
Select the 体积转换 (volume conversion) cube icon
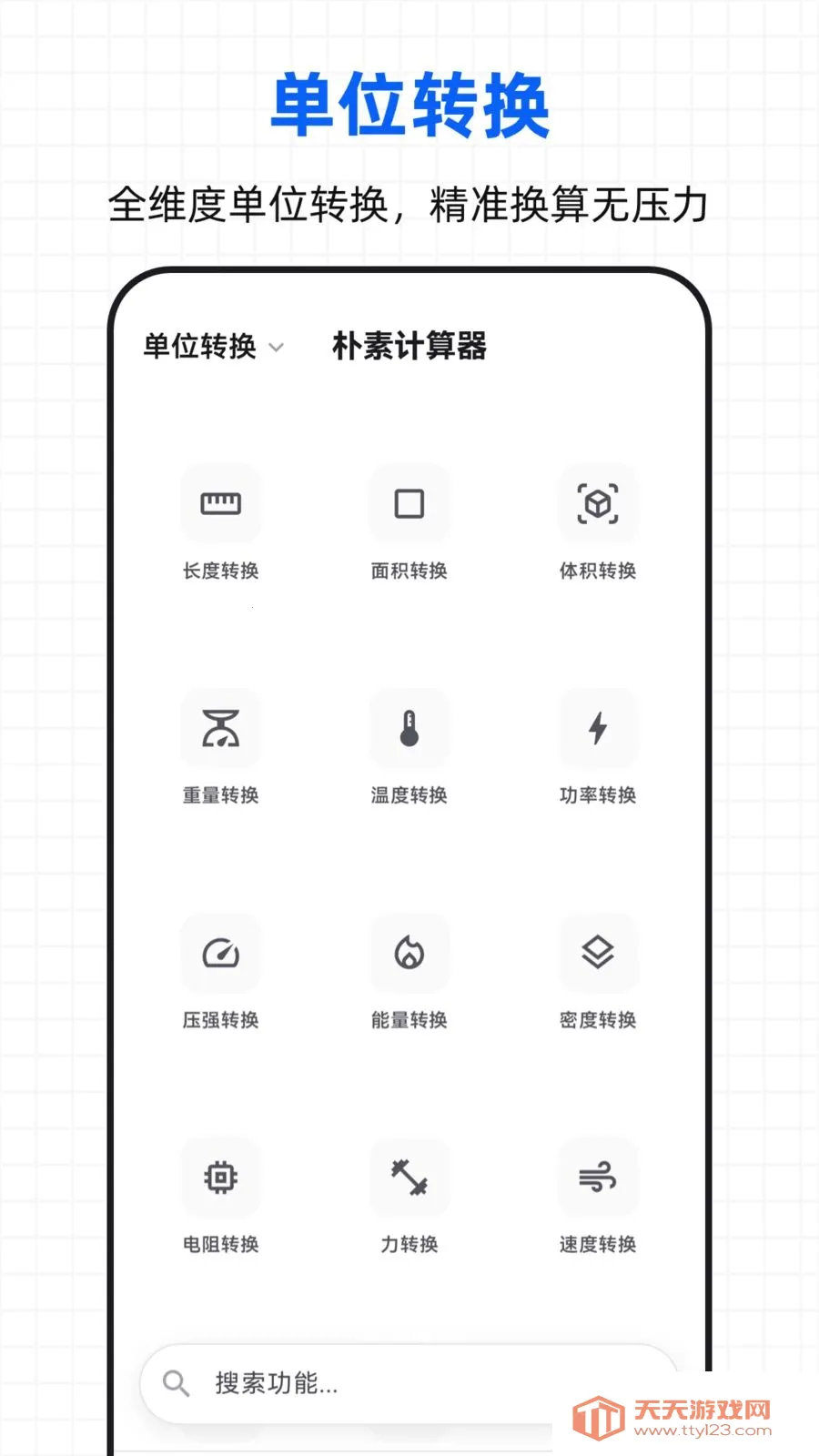[597, 503]
